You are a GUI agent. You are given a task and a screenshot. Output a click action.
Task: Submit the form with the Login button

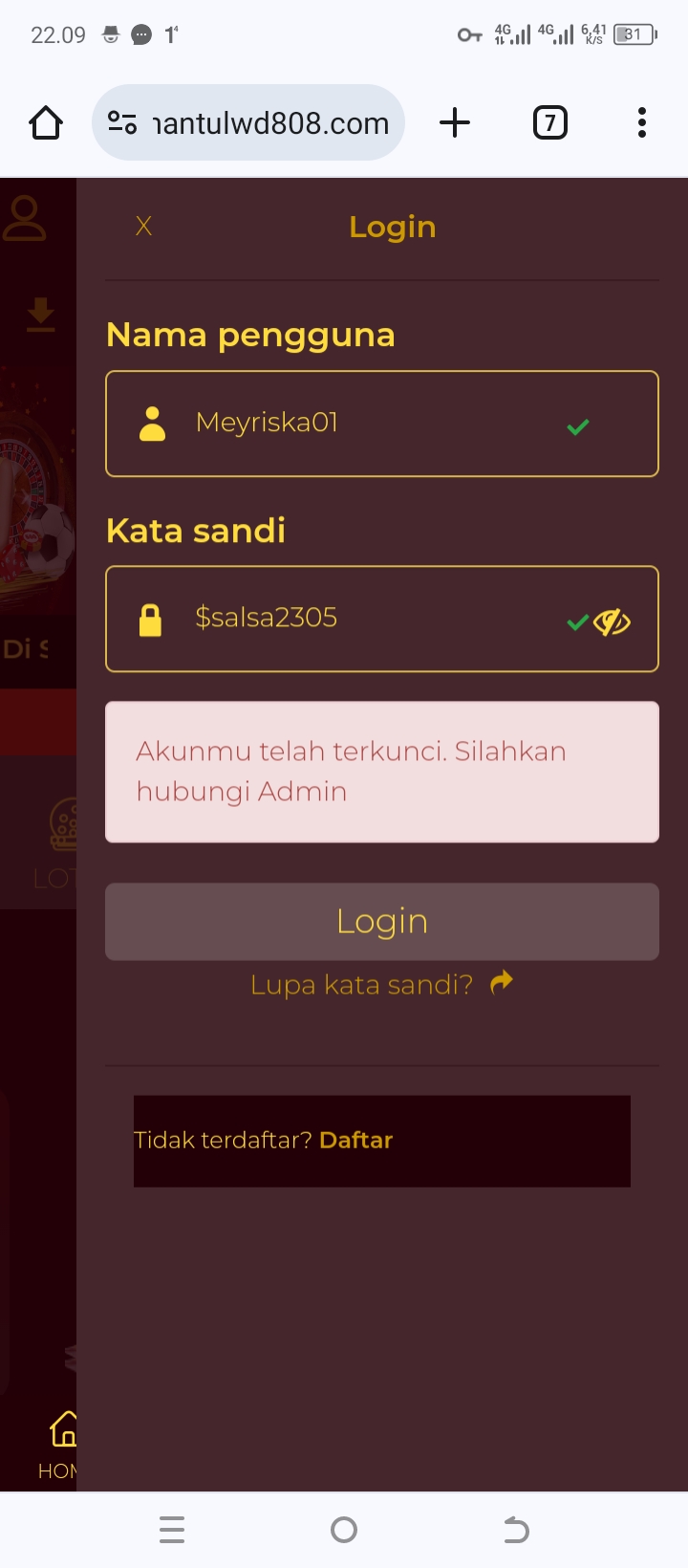(382, 922)
